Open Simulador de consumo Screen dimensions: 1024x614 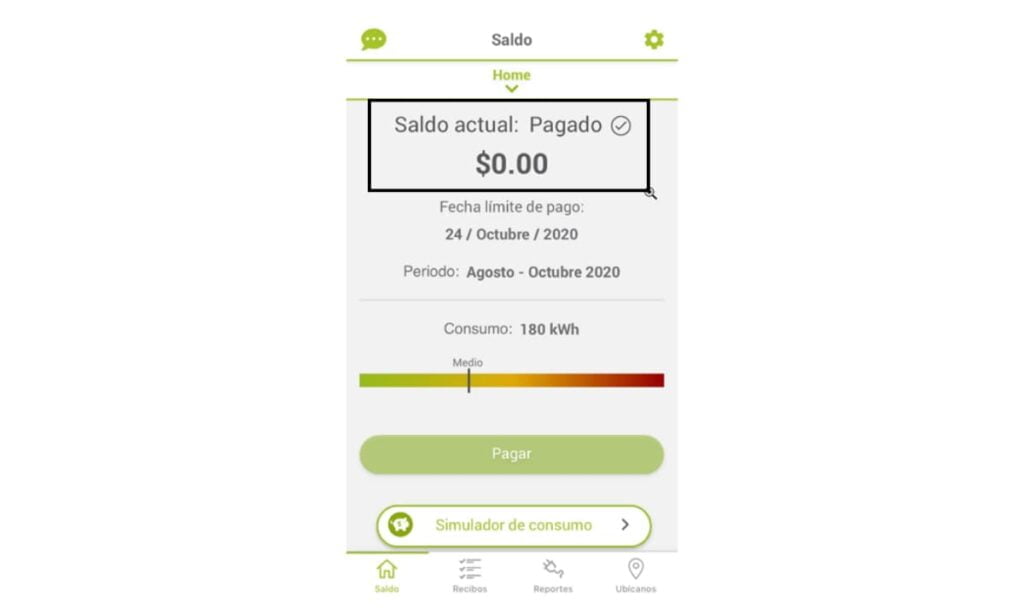(x=513, y=525)
